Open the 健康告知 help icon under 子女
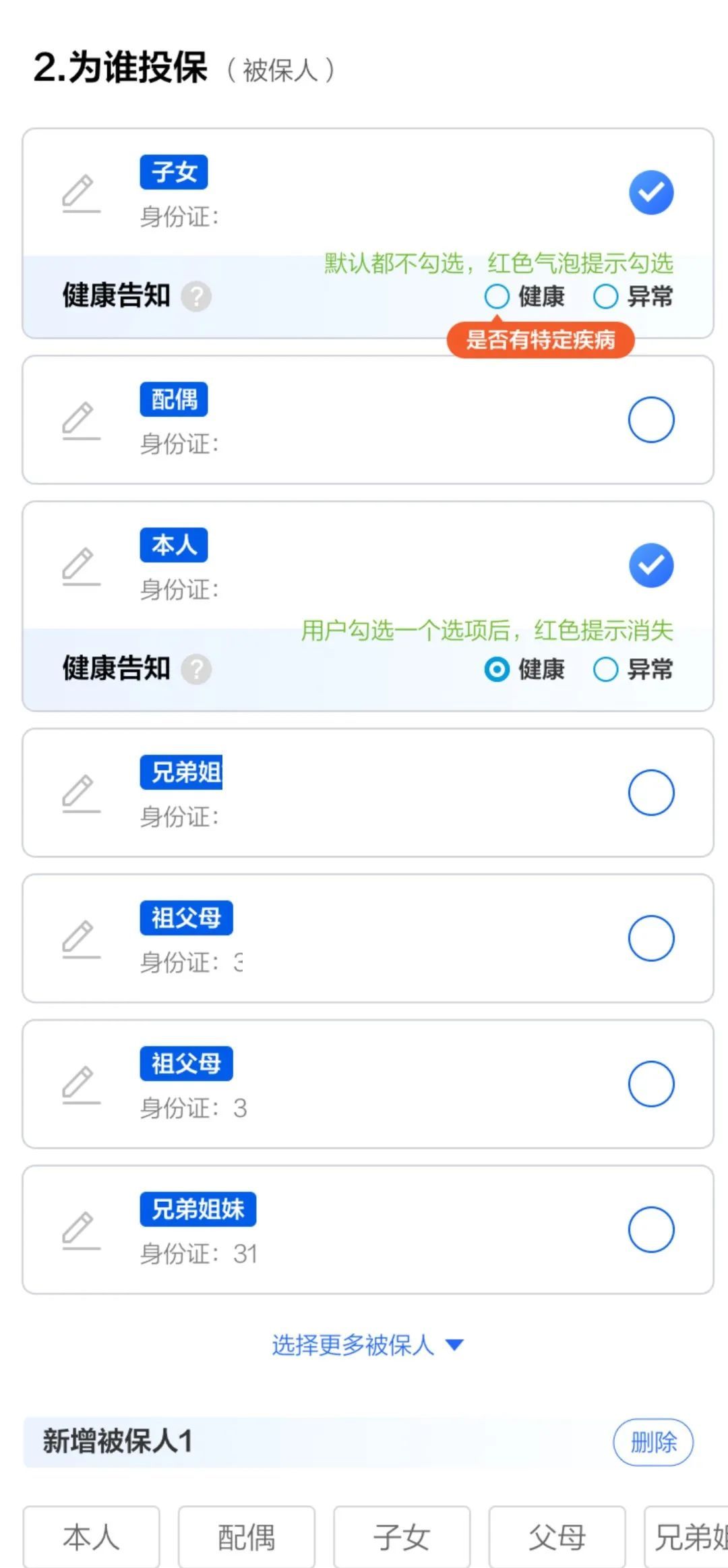728x1568 pixels. pos(197,296)
